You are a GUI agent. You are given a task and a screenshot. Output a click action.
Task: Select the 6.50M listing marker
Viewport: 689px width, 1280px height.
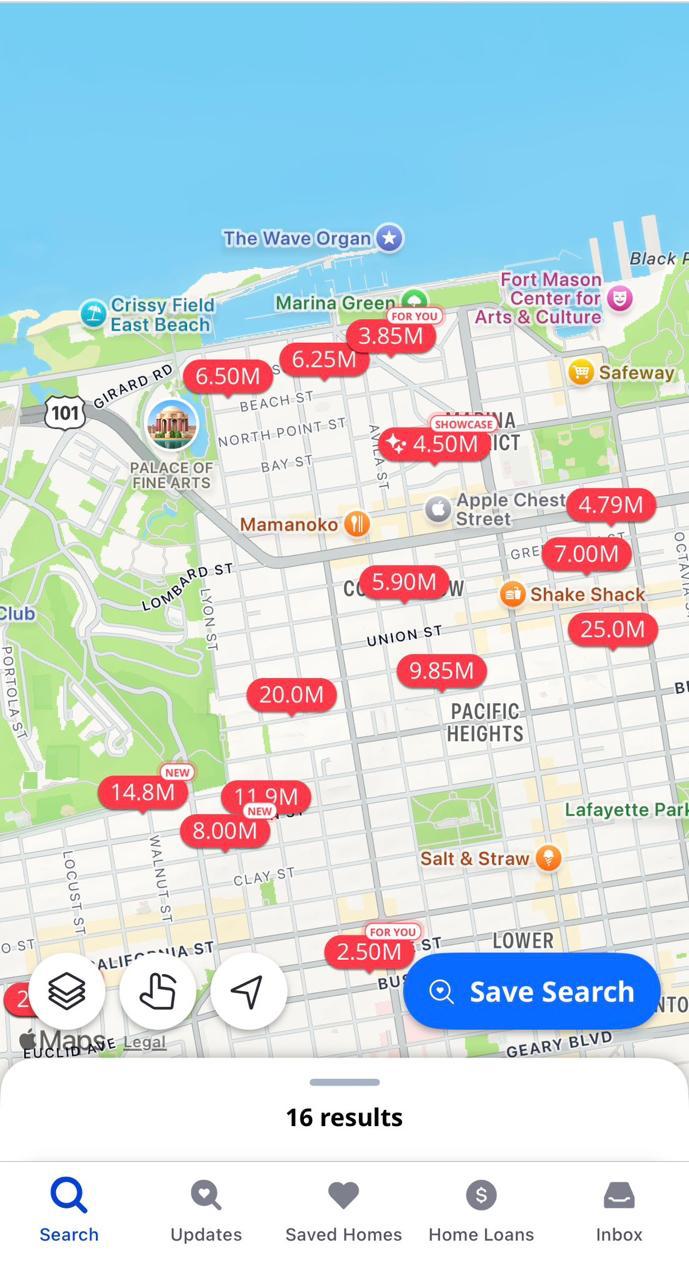click(228, 377)
